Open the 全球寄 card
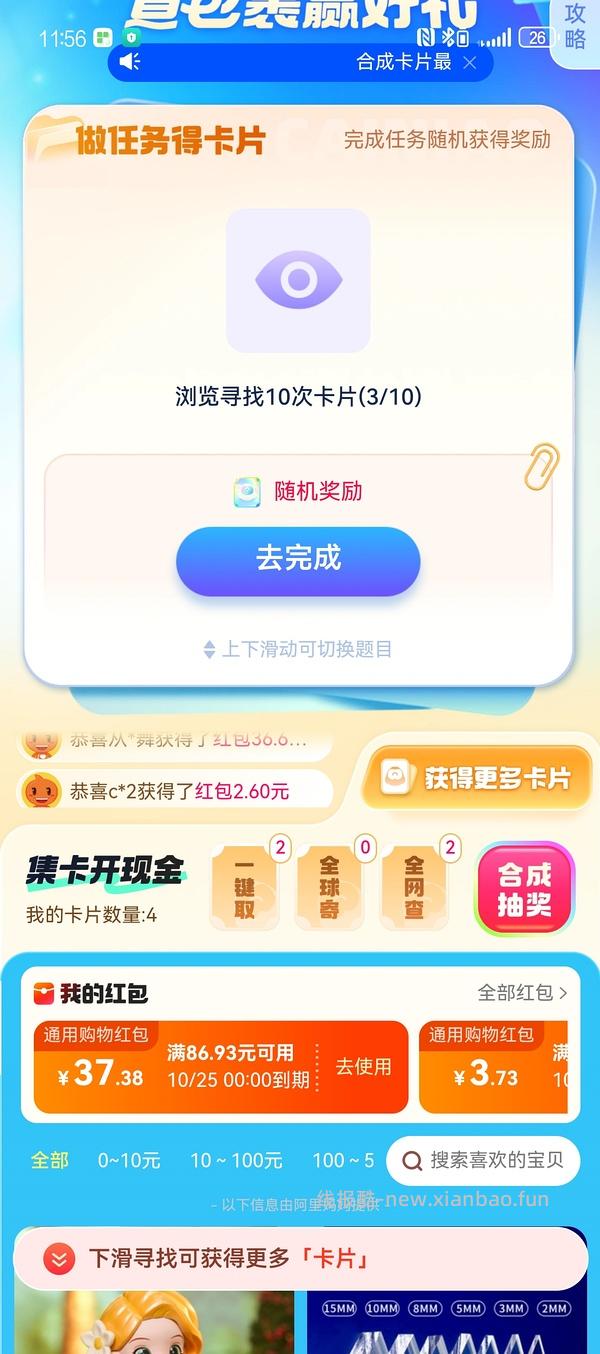Screen dimensions: 600x1354 tap(329, 887)
